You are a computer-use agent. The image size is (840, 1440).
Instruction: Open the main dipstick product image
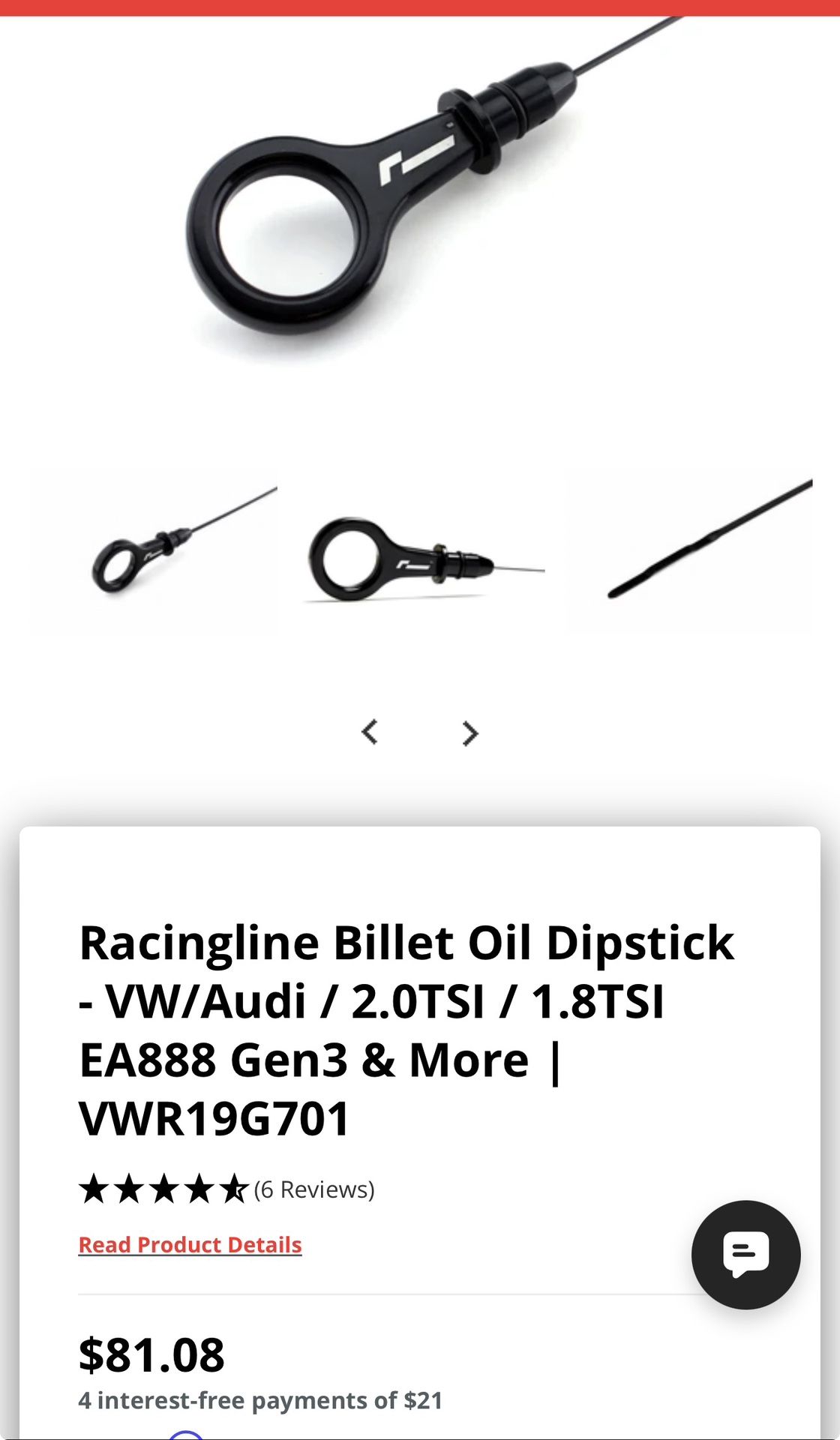click(420, 202)
